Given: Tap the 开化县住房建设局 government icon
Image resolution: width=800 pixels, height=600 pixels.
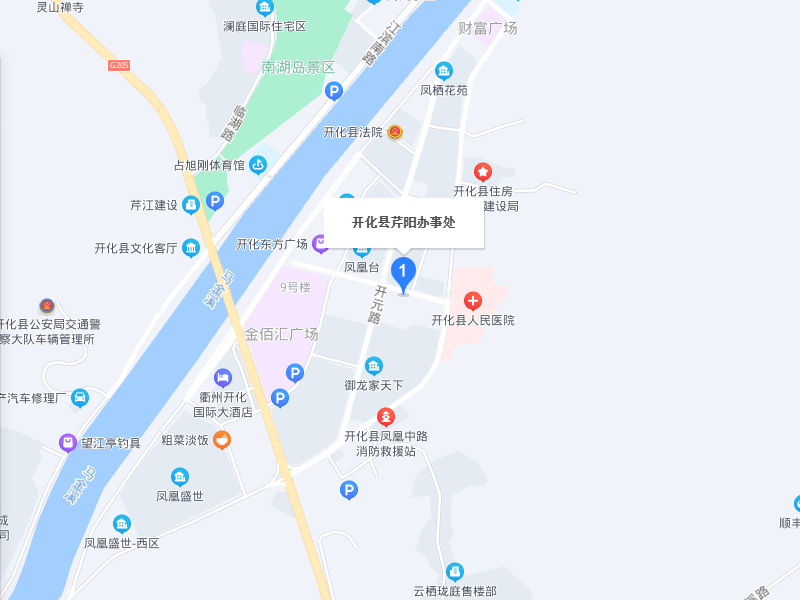Looking at the screenshot, I should point(483,172).
